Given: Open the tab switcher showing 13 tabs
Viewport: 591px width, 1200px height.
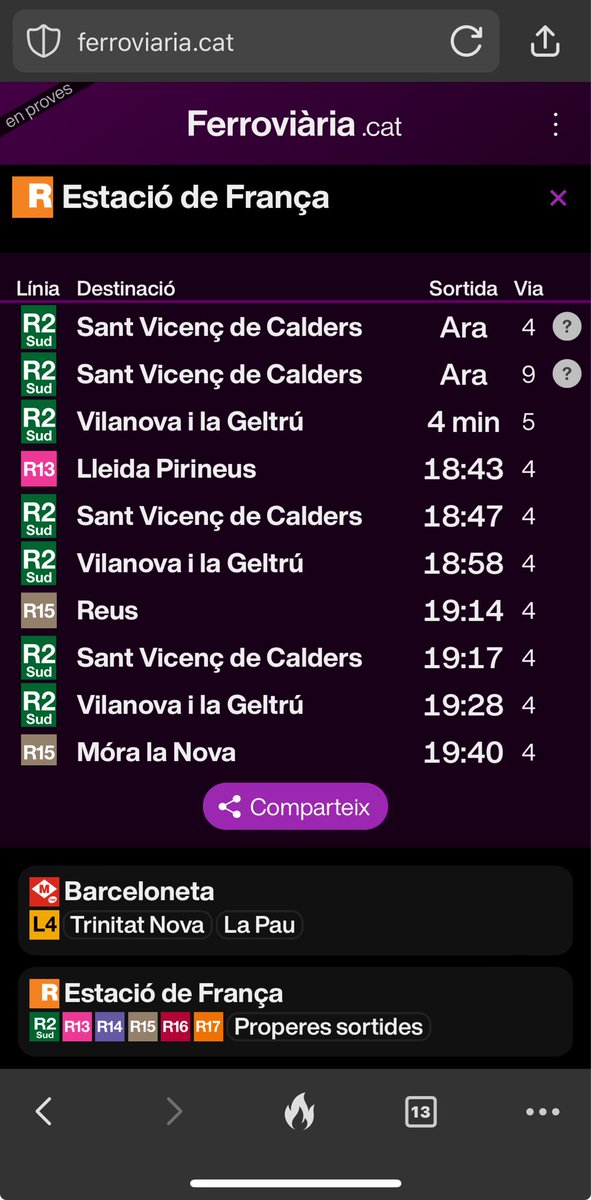Looking at the screenshot, I should 420,1111.
